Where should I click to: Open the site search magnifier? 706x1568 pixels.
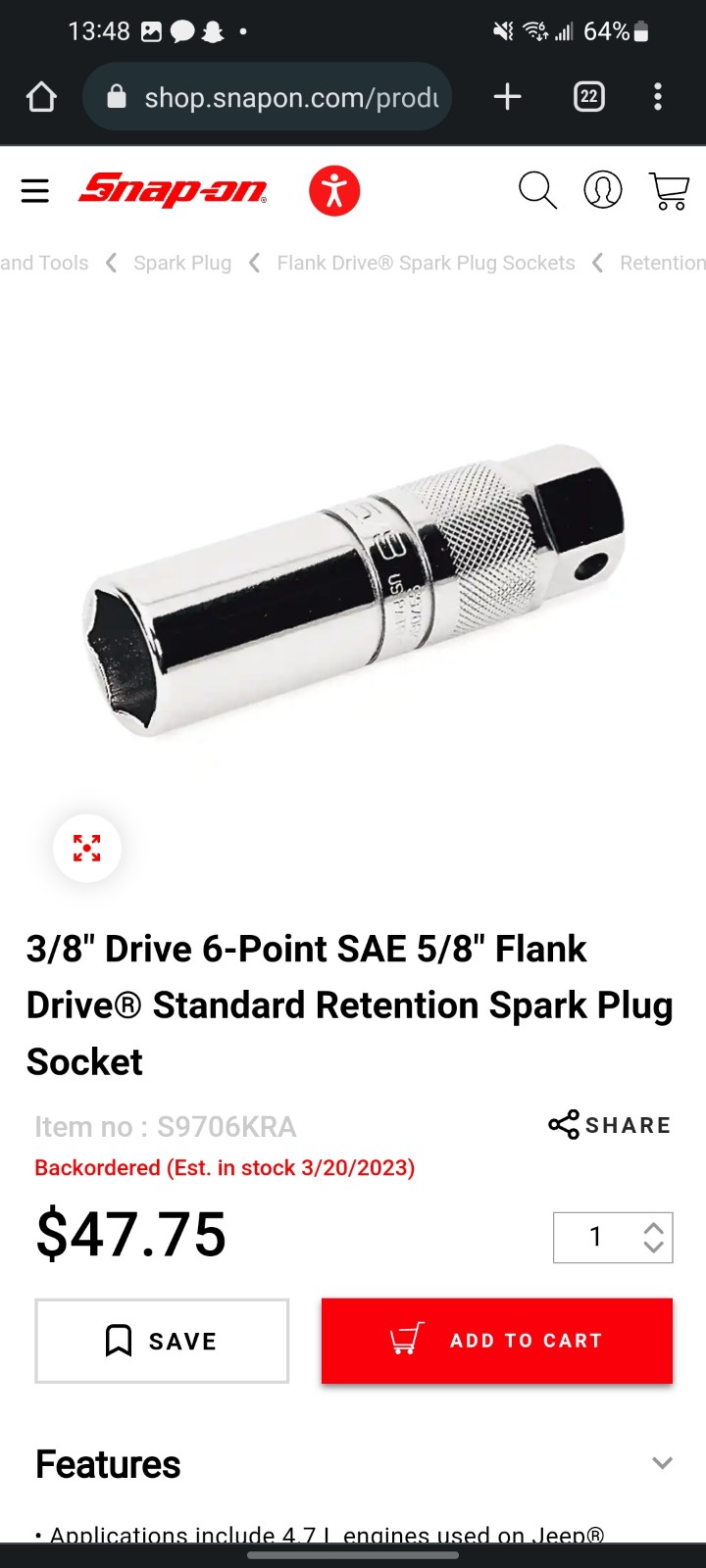537,190
